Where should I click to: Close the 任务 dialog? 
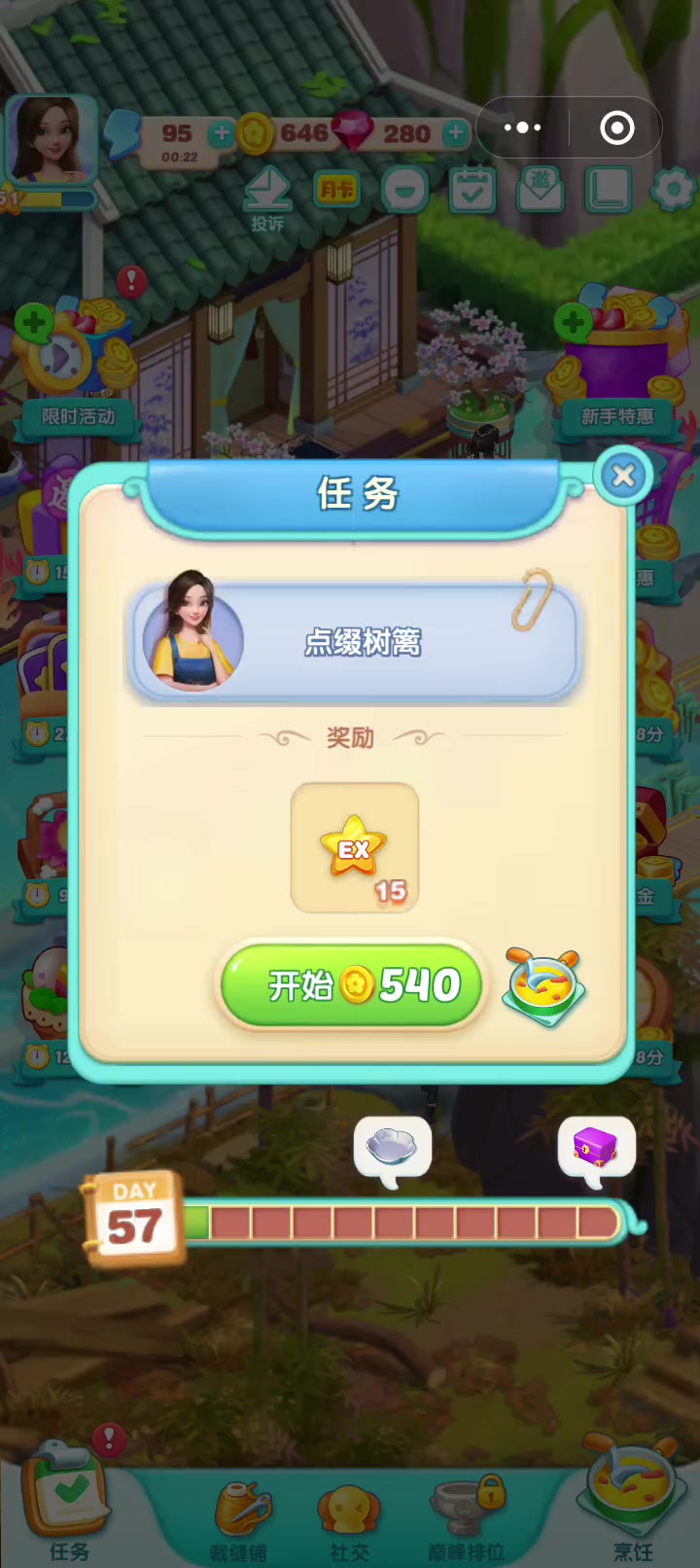coord(623,476)
